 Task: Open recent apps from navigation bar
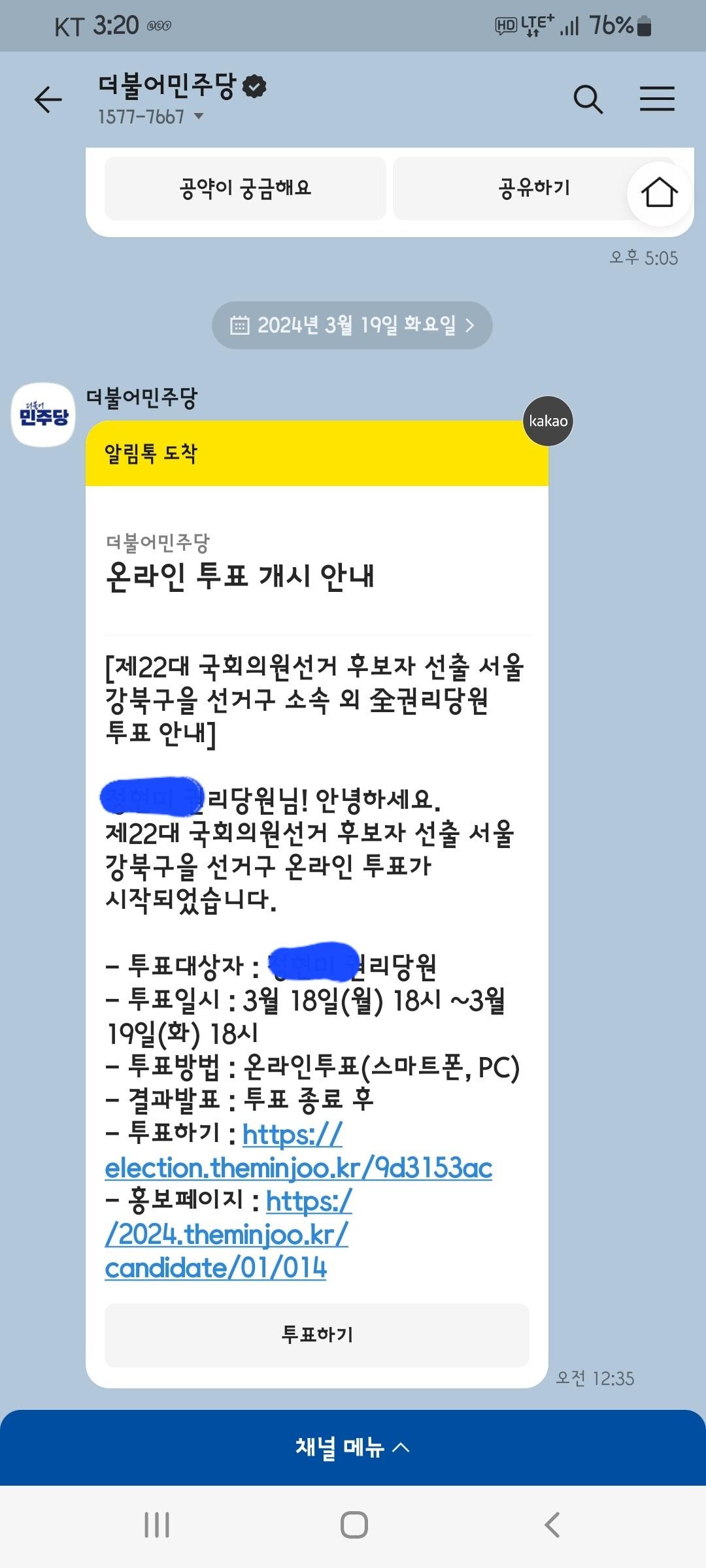pos(157,1526)
